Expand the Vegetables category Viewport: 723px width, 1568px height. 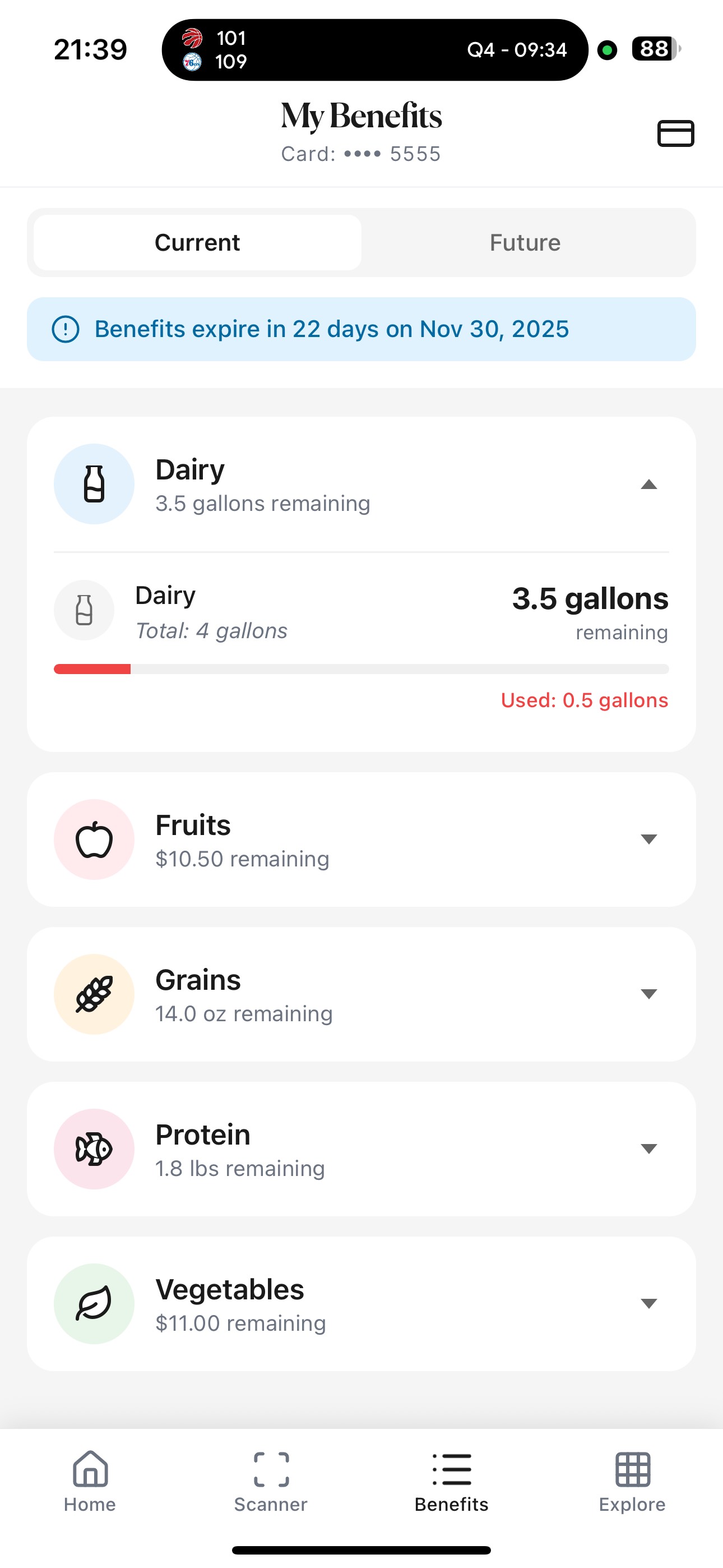[x=649, y=1303]
